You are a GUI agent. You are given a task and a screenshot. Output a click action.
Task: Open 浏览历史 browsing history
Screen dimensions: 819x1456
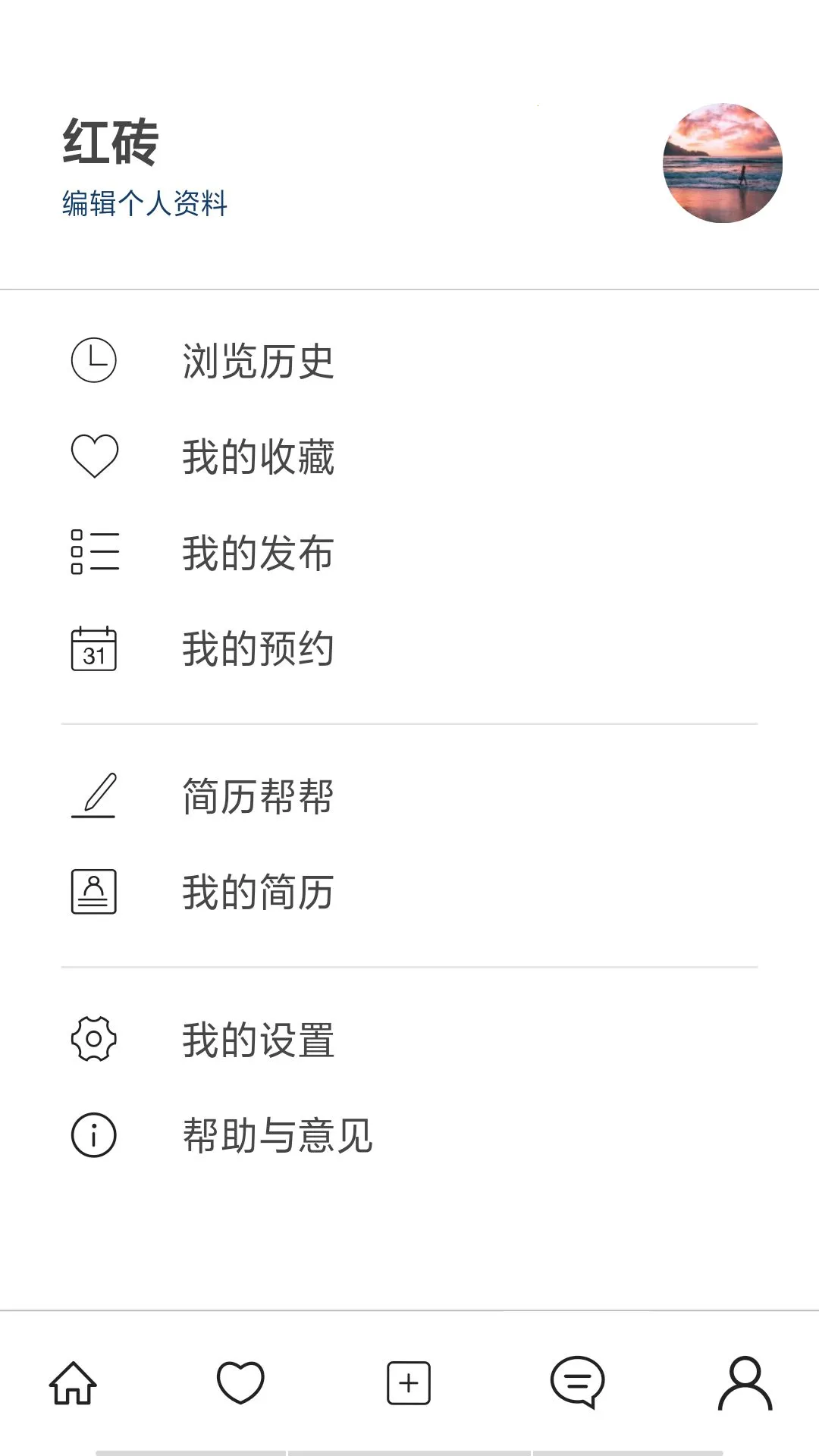point(258,361)
